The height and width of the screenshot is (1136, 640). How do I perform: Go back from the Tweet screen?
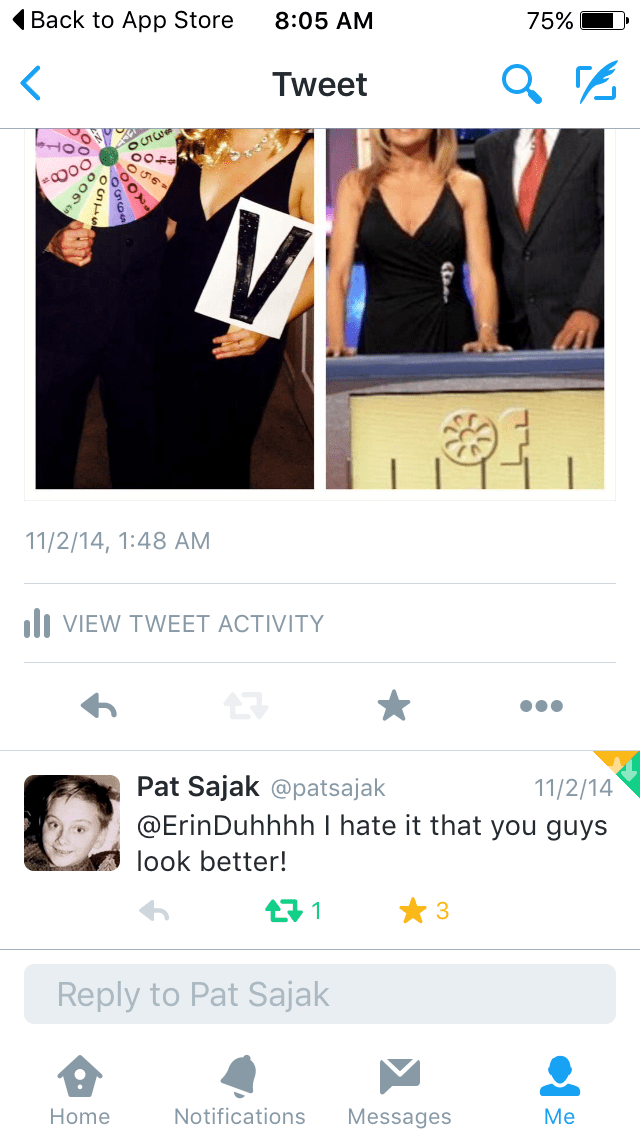pos(31,84)
